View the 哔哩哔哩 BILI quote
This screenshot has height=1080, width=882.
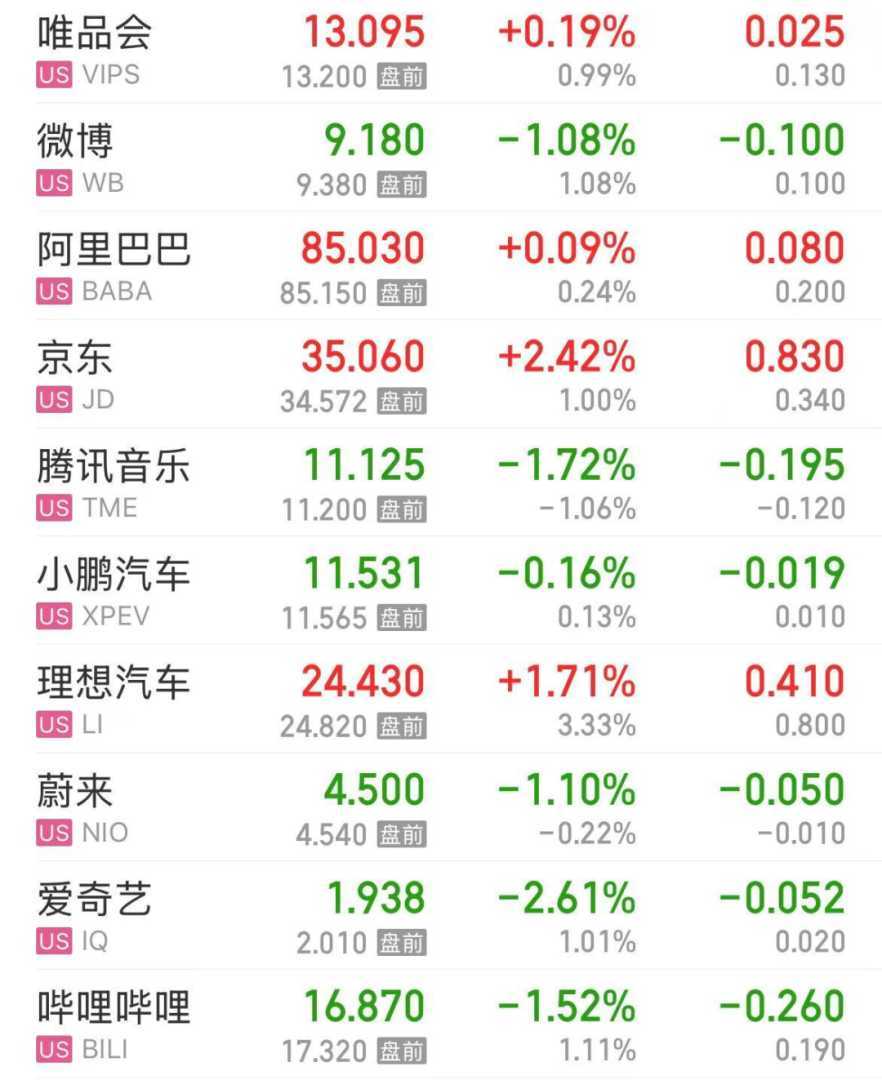(x=114, y=1006)
